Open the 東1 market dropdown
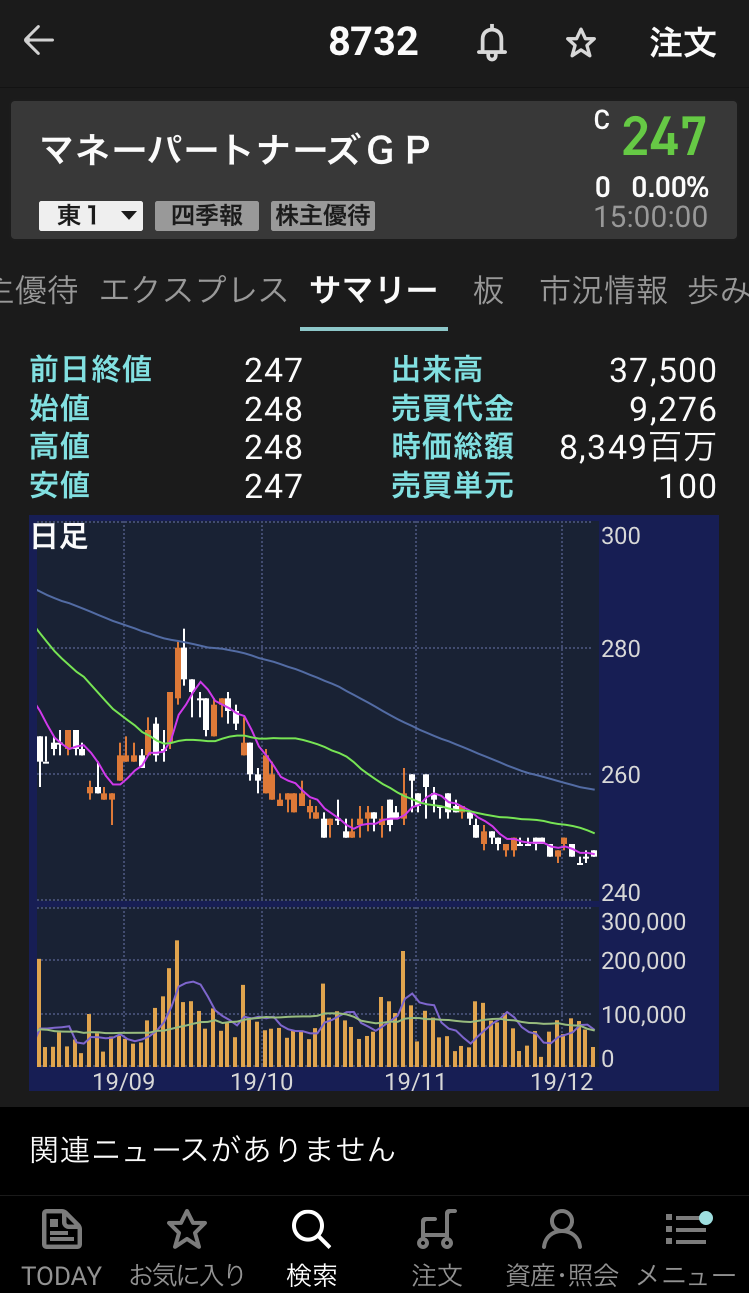 click(91, 216)
